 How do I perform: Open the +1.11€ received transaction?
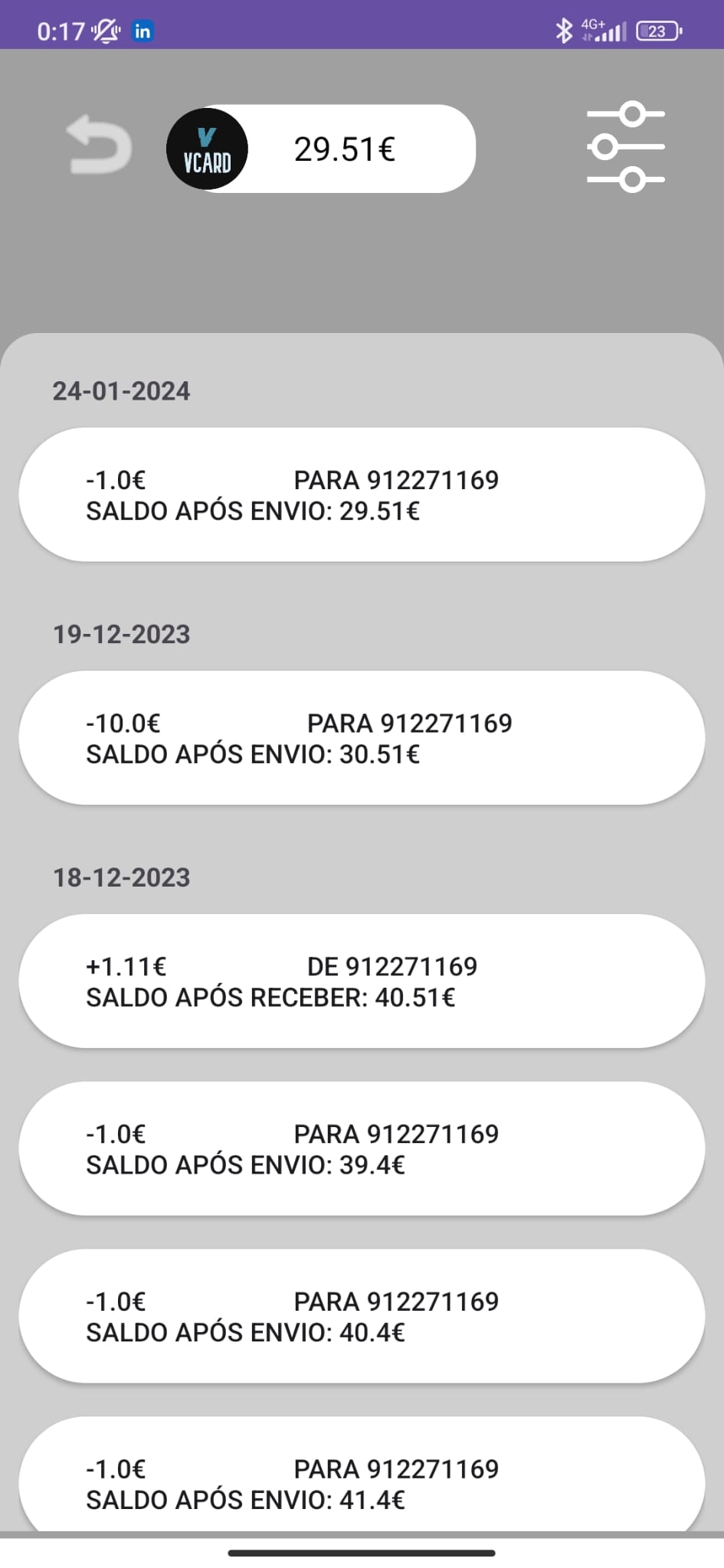coord(362,982)
